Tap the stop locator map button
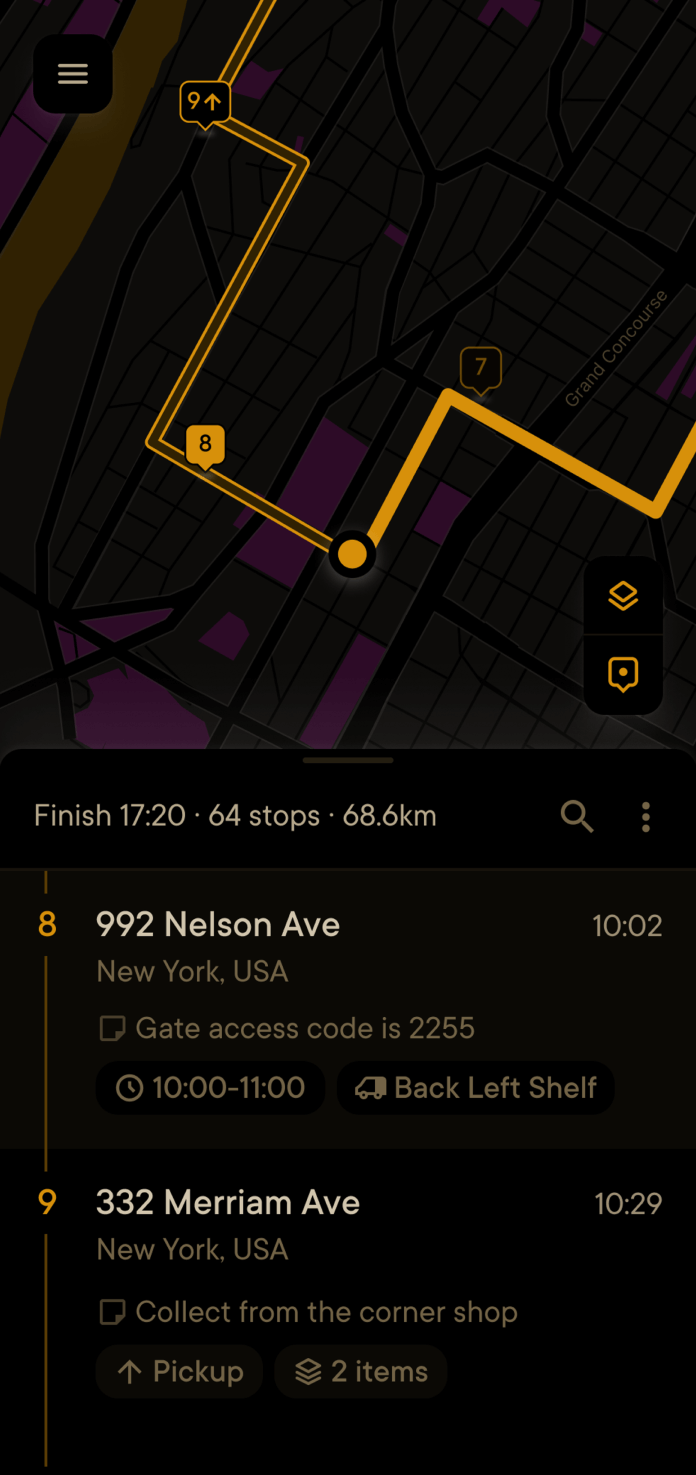 coord(623,675)
